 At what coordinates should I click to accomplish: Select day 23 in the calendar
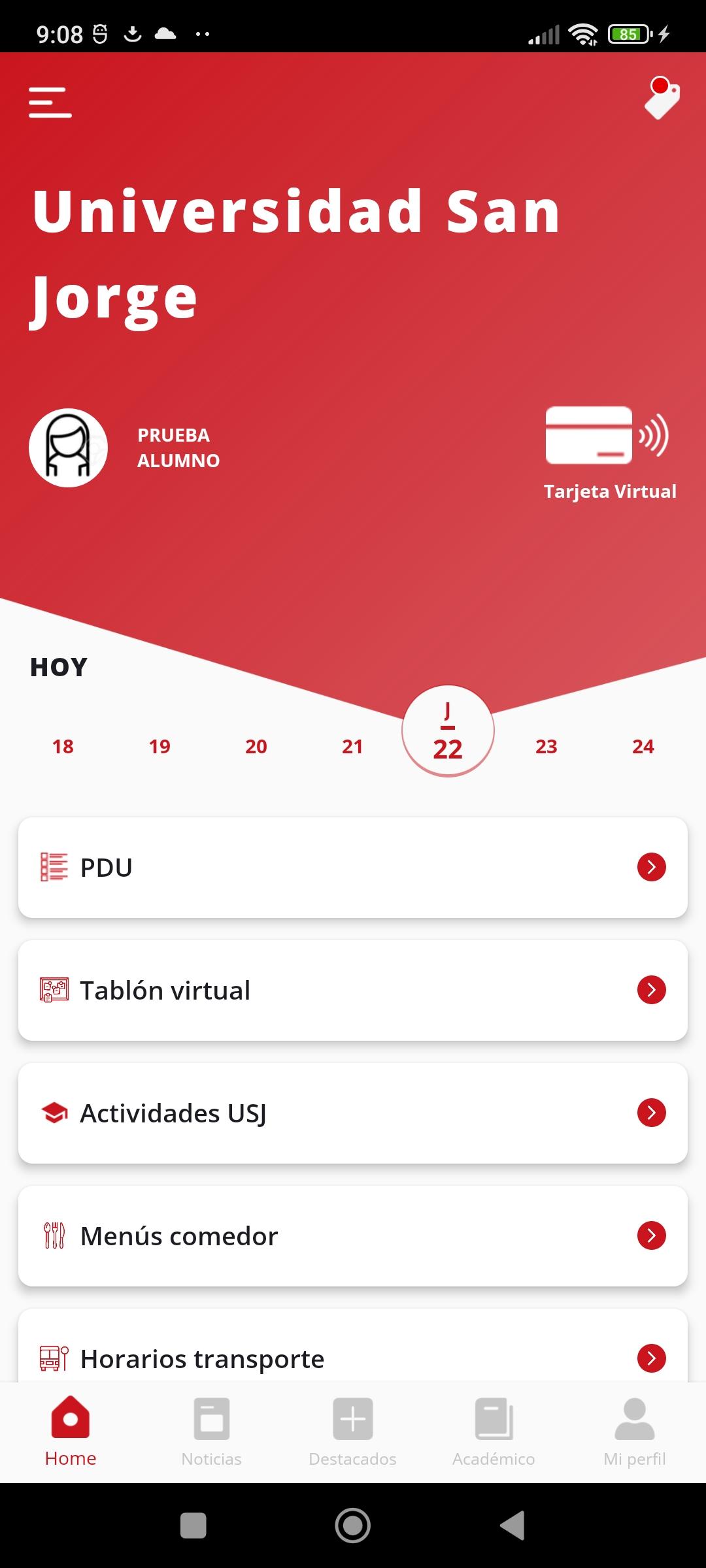pos(546,746)
